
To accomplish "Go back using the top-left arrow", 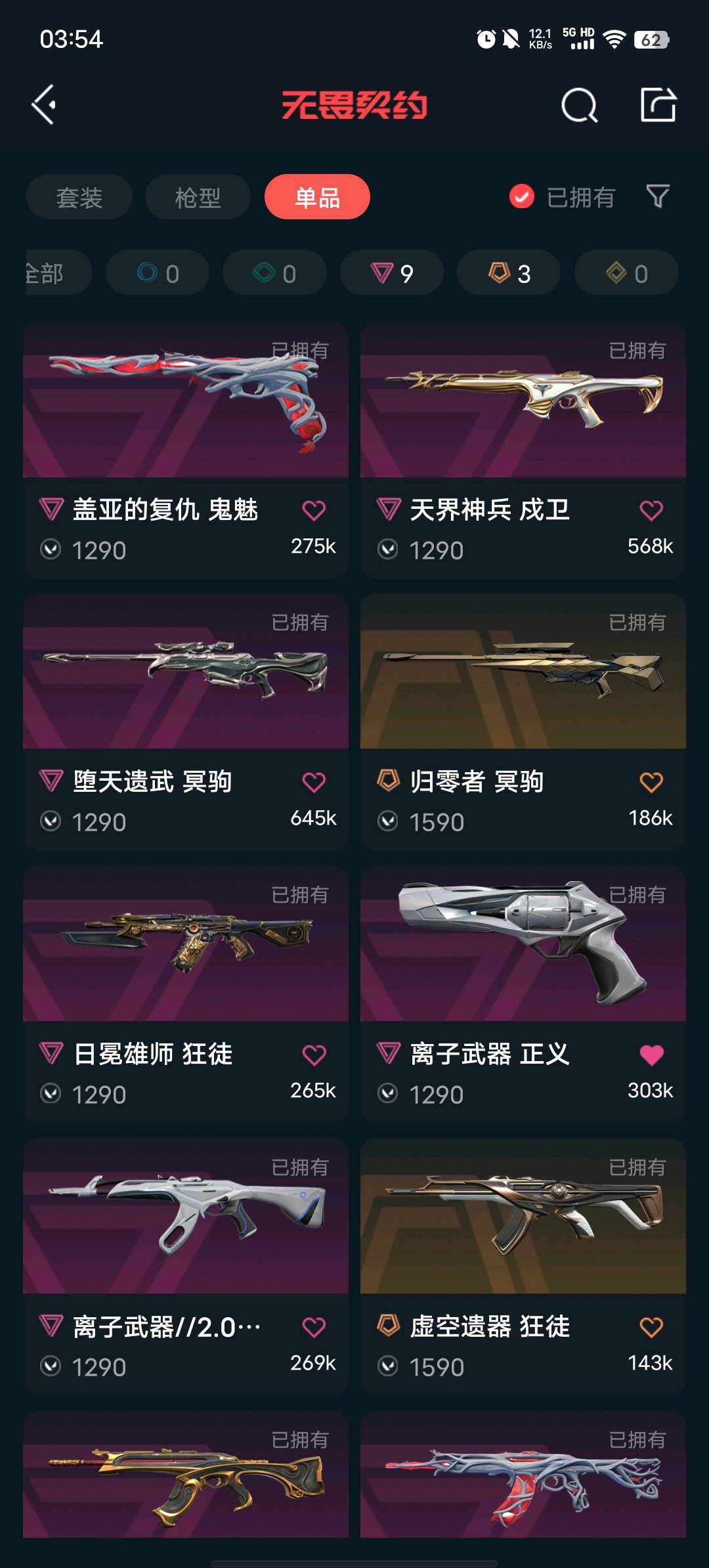I will 44,105.
